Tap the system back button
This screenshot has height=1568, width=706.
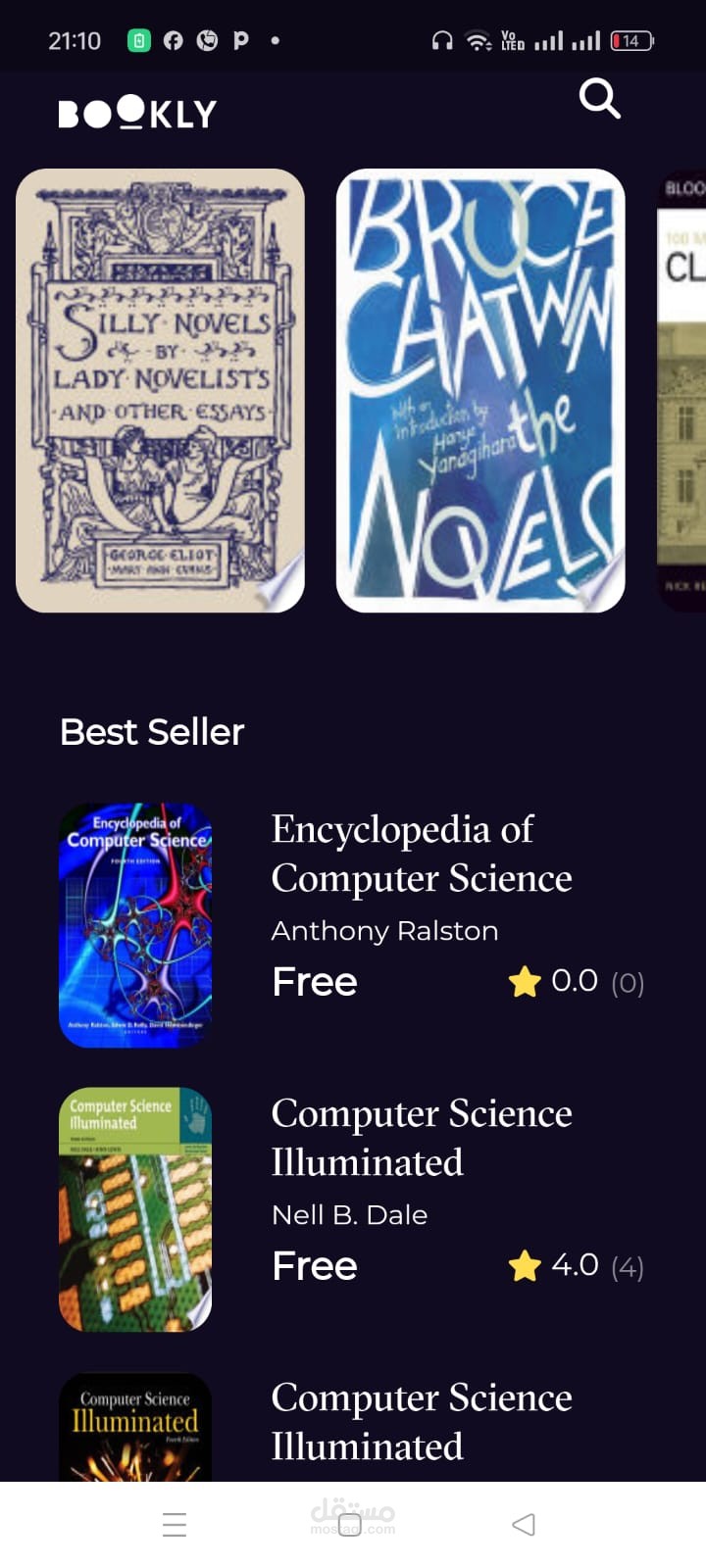click(x=524, y=1524)
